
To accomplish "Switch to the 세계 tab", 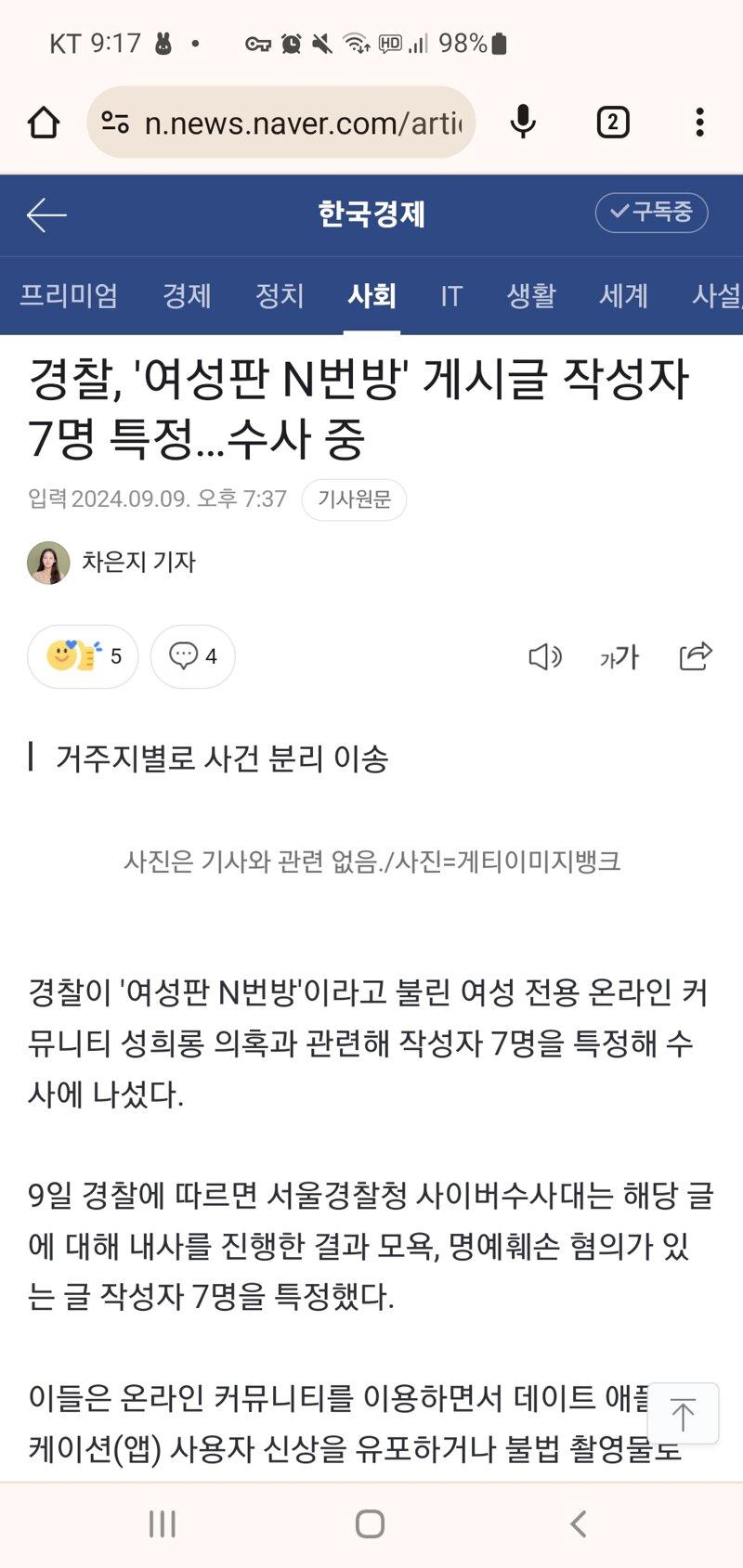I will (x=623, y=296).
